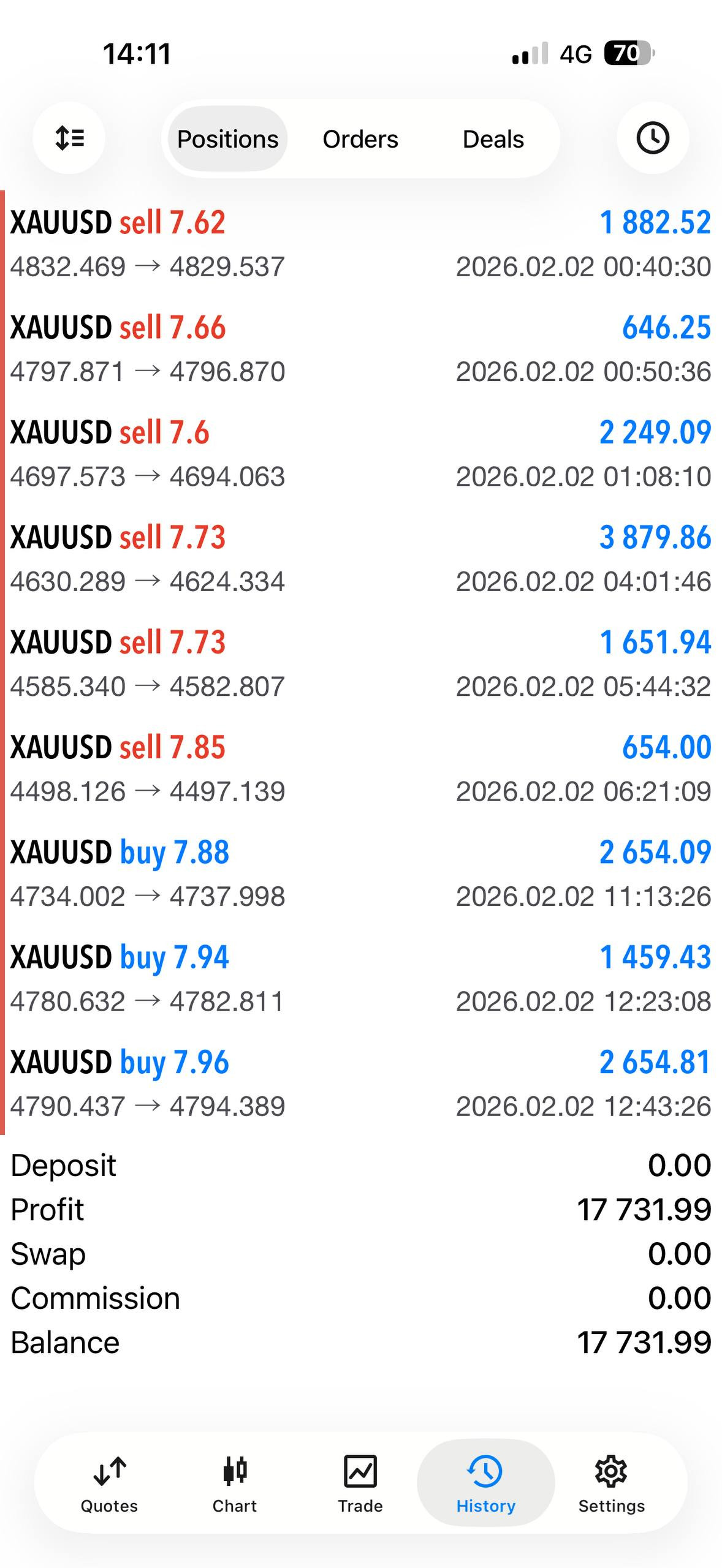Open the XAUUSD sell 7.66 position

[x=360, y=349]
